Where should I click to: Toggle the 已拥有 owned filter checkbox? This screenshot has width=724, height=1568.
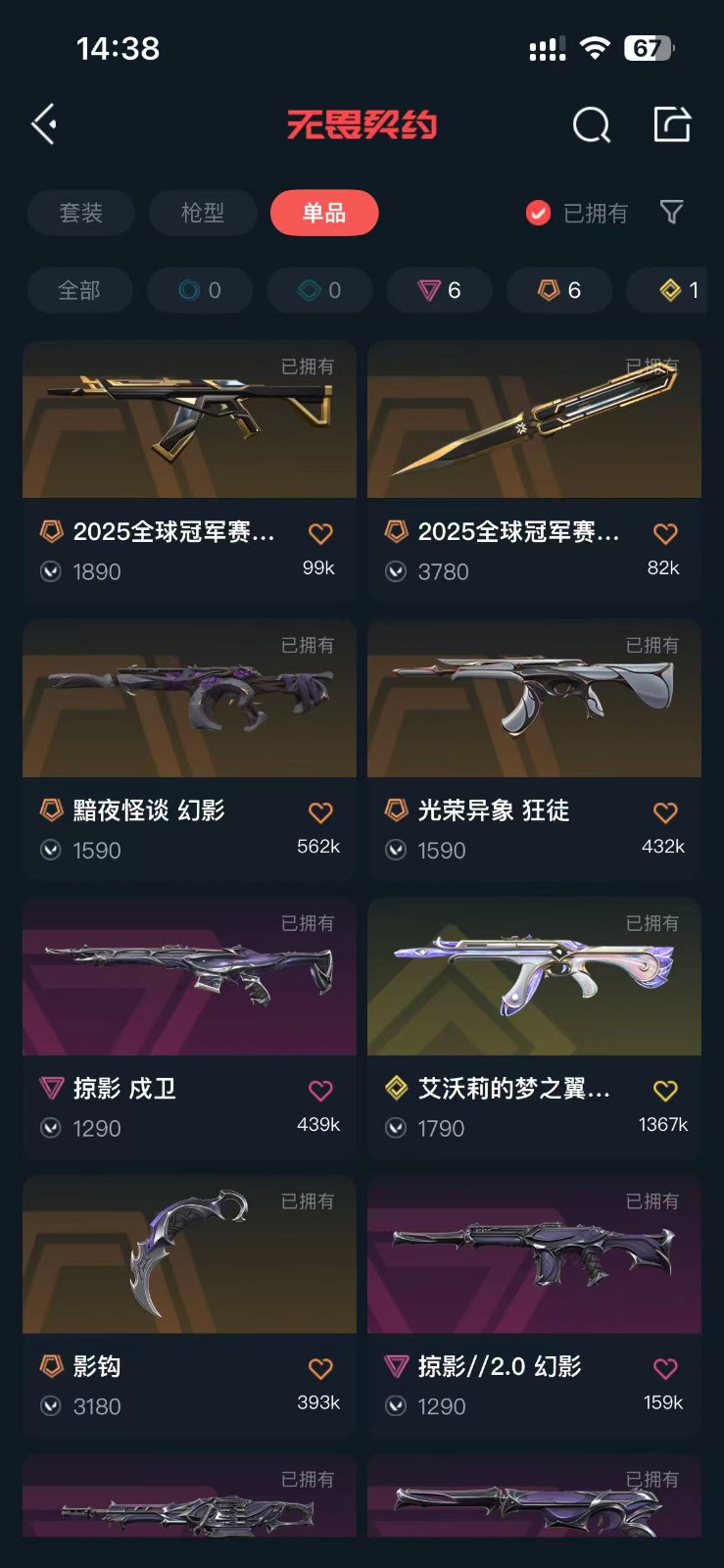(x=538, y=213)
